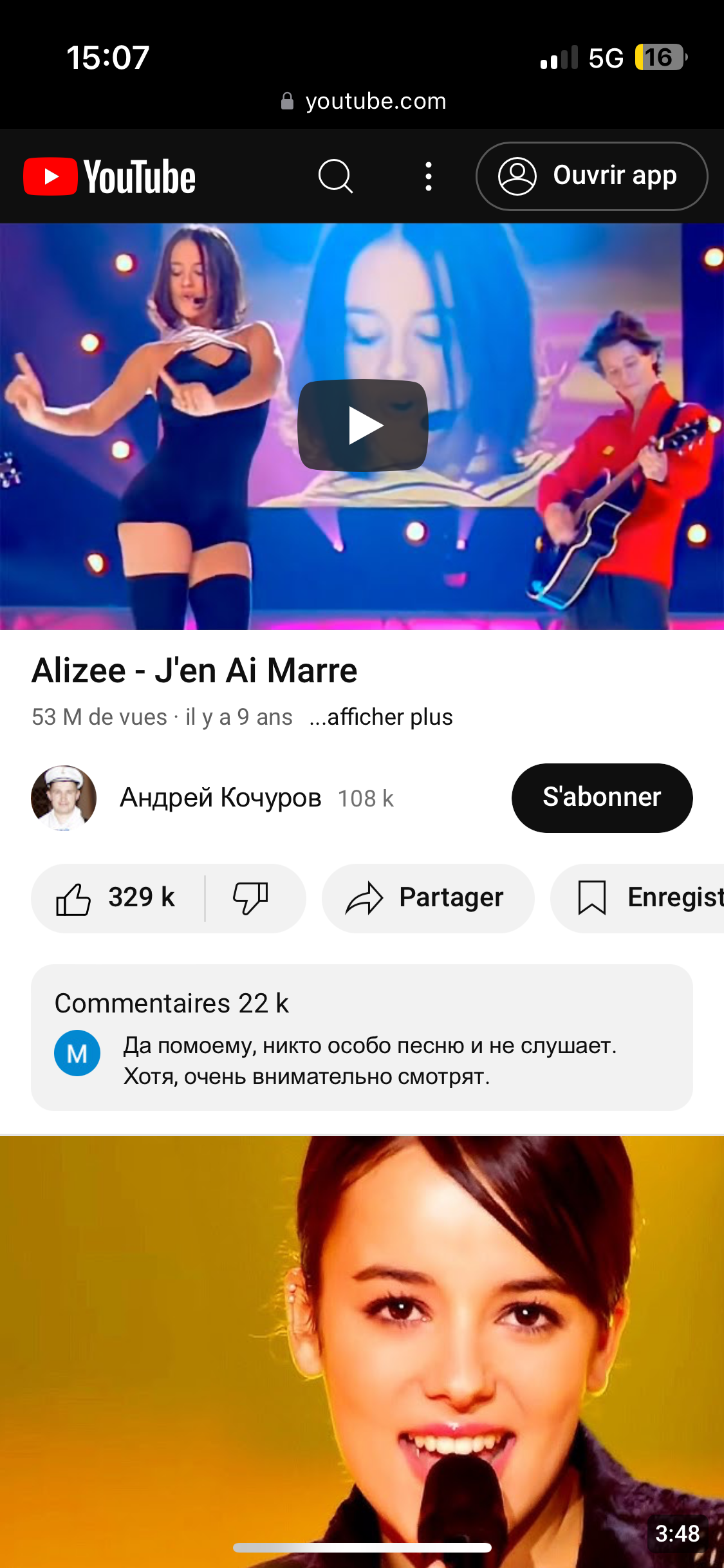Image resolution: width=724 pixels, height=1568 pixels.
Task: Open the Partager share icon
Action: (364, 897)
